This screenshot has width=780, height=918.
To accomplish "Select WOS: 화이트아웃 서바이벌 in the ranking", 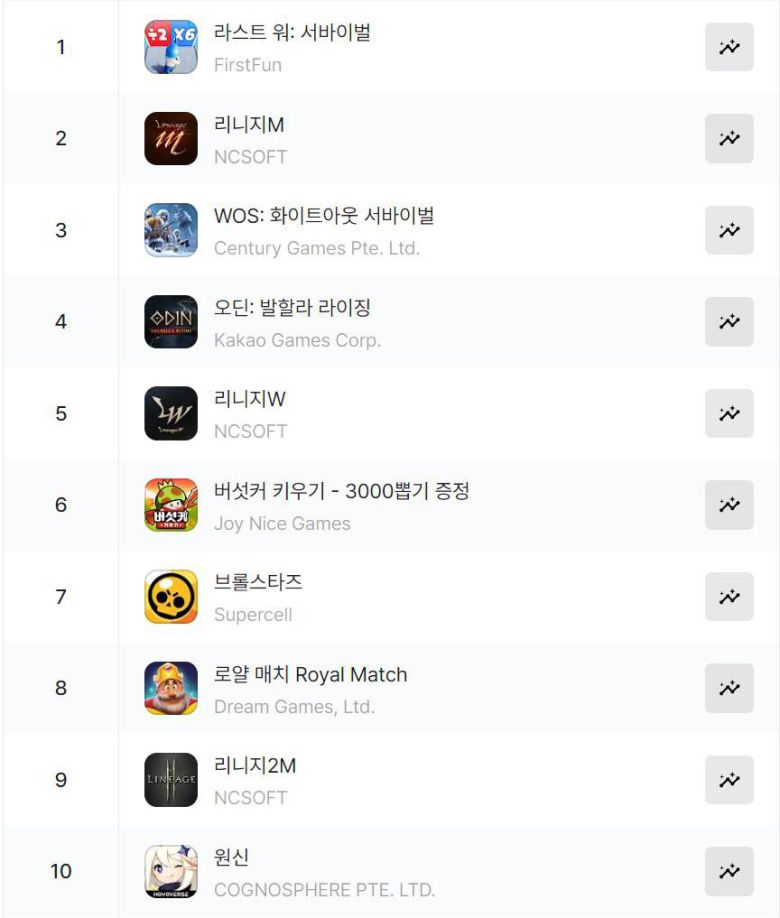I will 323,216.
